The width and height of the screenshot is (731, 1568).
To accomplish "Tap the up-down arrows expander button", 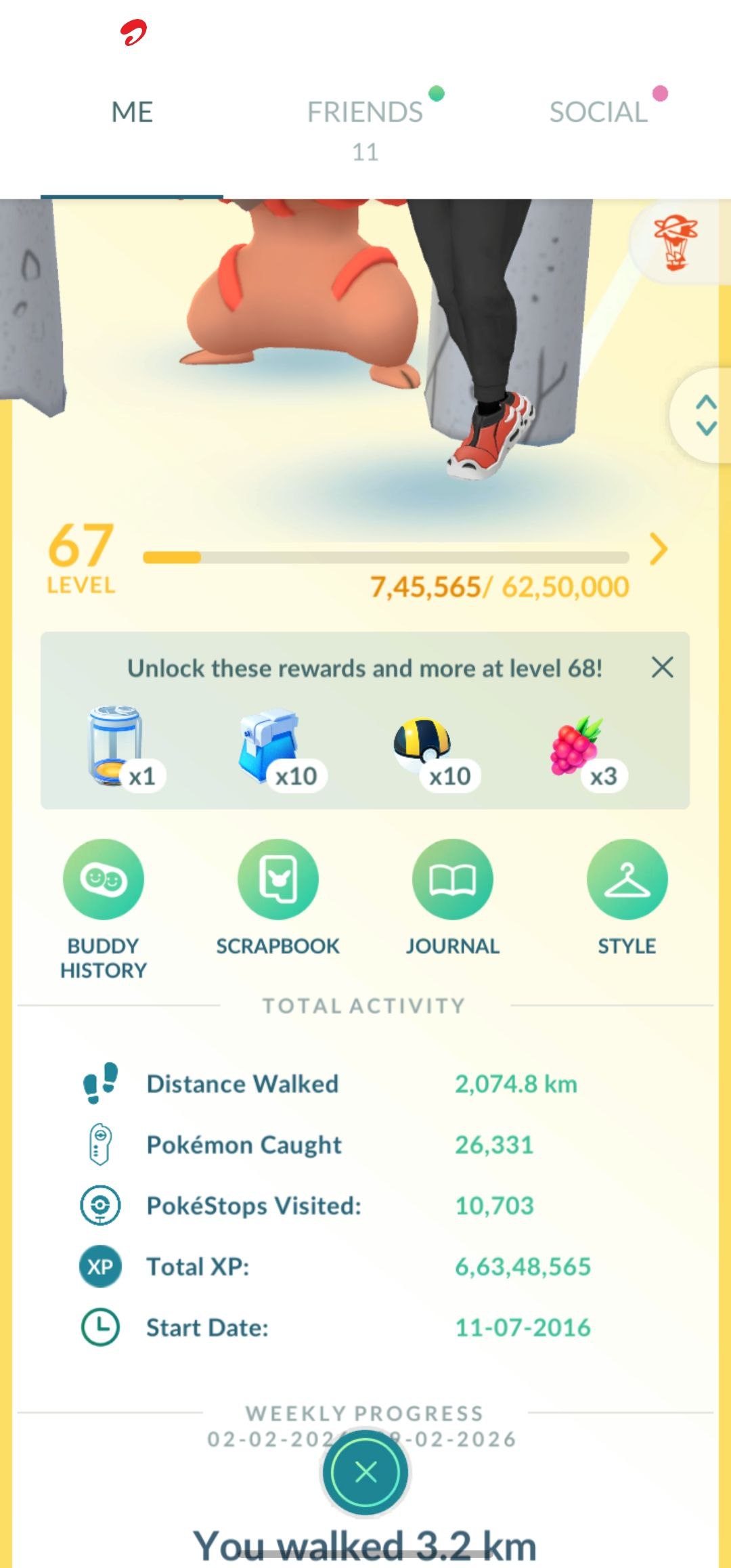I will pyautogui.click(x=705, y=415).
